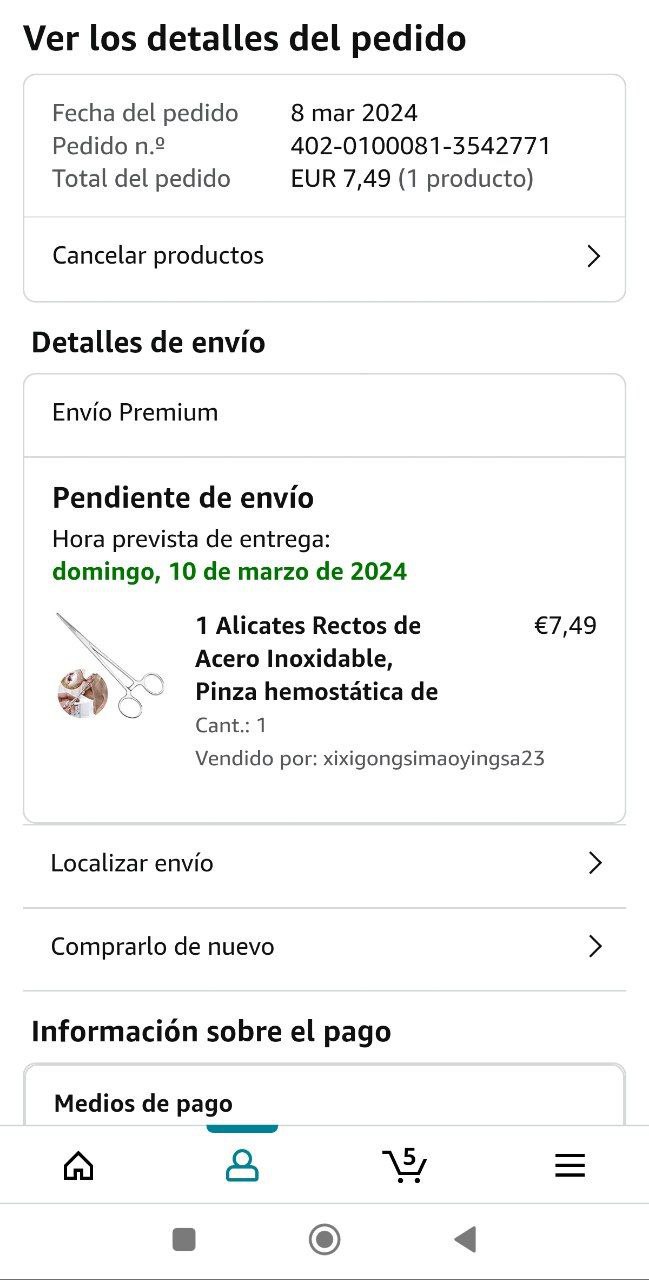Tap the system home button
The image size is (649, 1280).
click(325, 1240)
